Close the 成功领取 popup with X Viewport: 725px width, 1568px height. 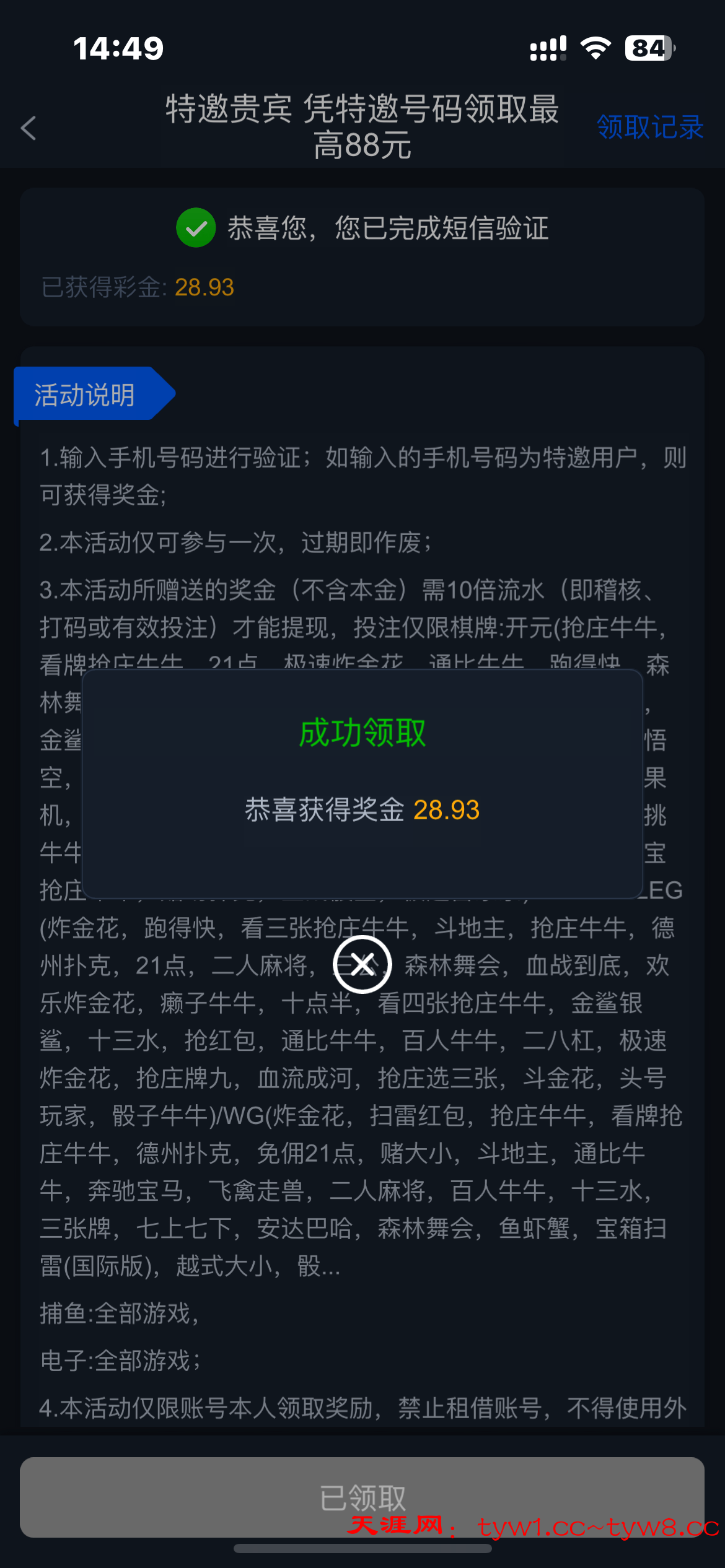(362, 964)
